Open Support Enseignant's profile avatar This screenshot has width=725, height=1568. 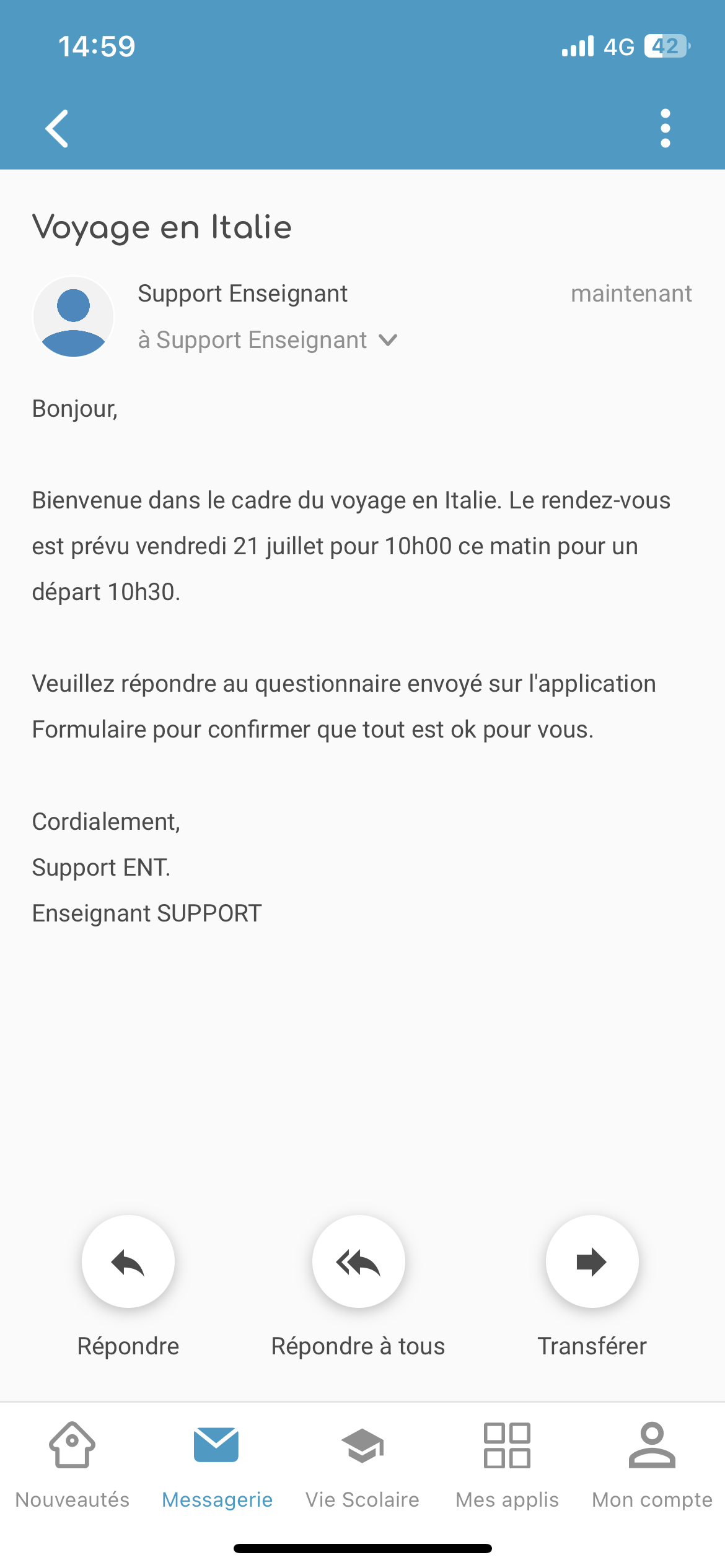[x=74, y=317]
